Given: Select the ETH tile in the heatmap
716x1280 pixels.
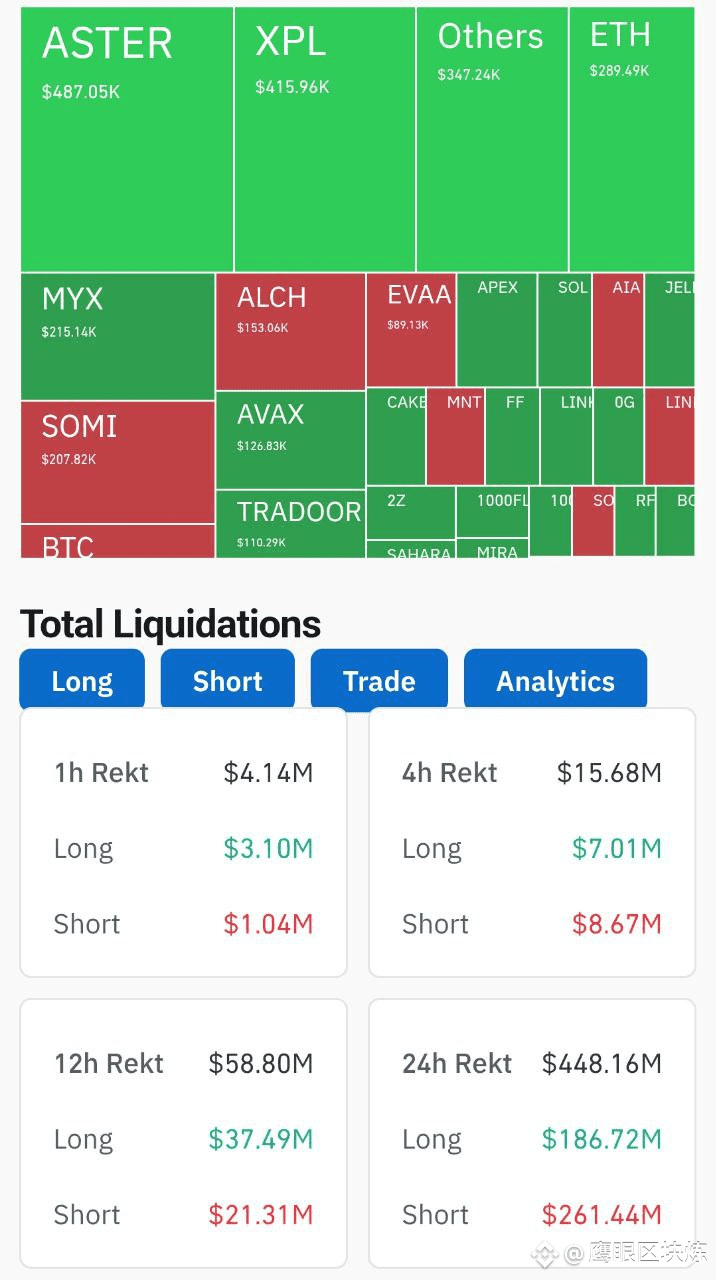Looking at the screenshot, I should [x=631, y=140].
